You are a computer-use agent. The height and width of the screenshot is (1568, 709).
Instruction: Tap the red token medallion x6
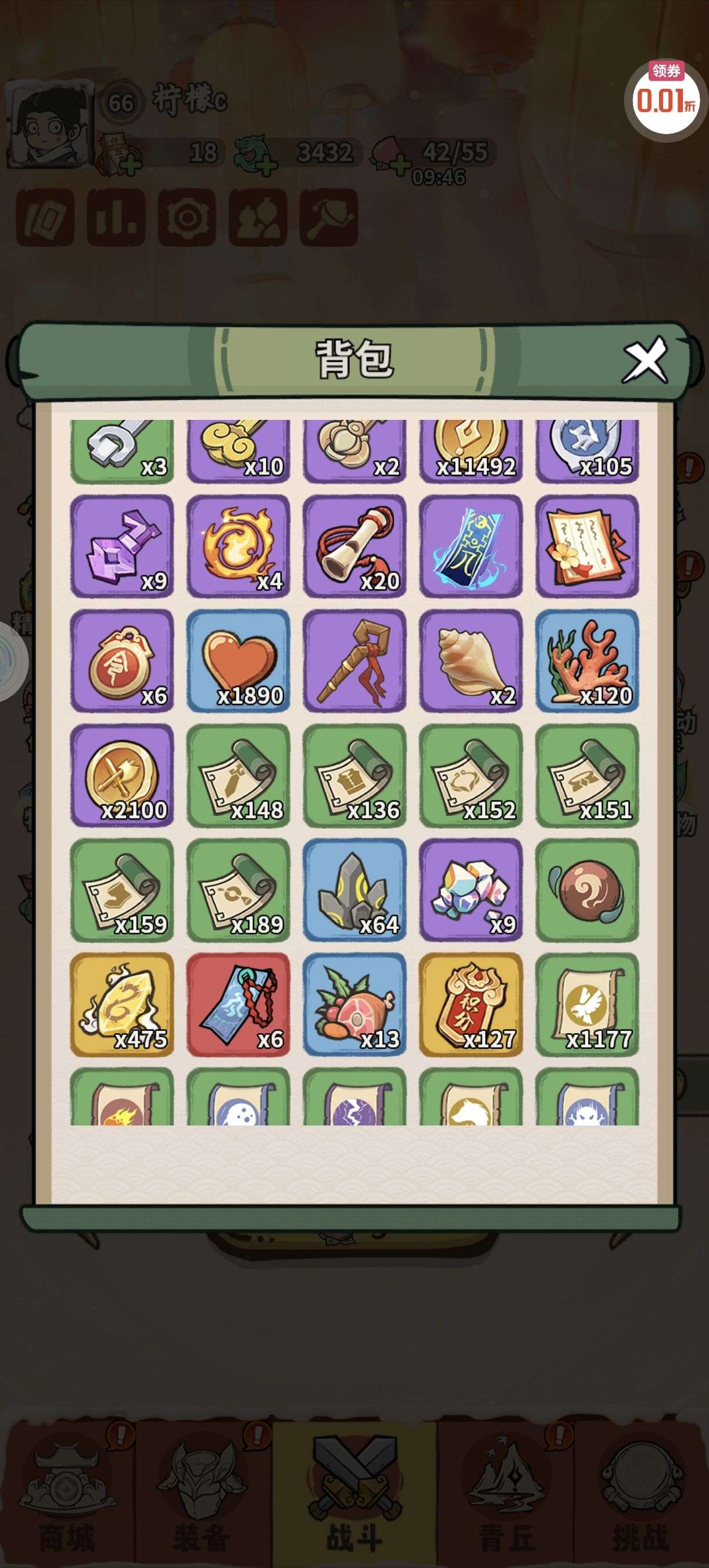(122, 660)
